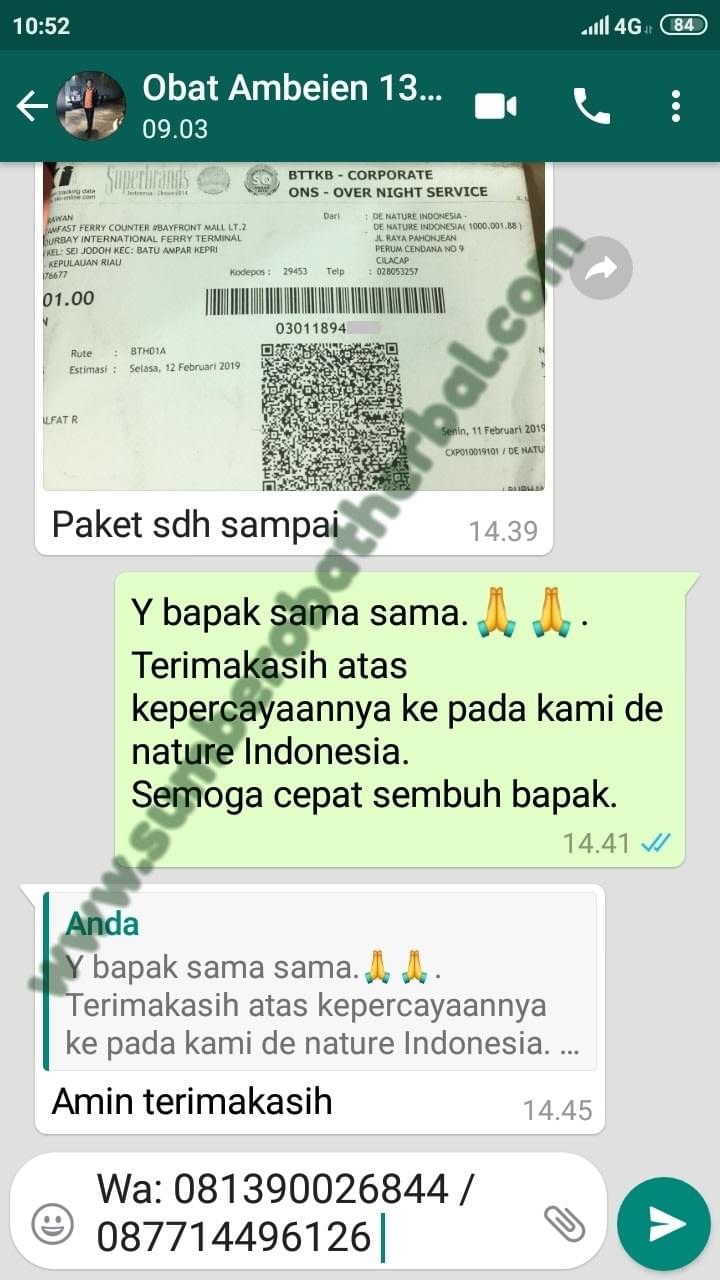Forward the shipping label photo
Viewport: 720px width, 1280px height.
pos(601,267)
